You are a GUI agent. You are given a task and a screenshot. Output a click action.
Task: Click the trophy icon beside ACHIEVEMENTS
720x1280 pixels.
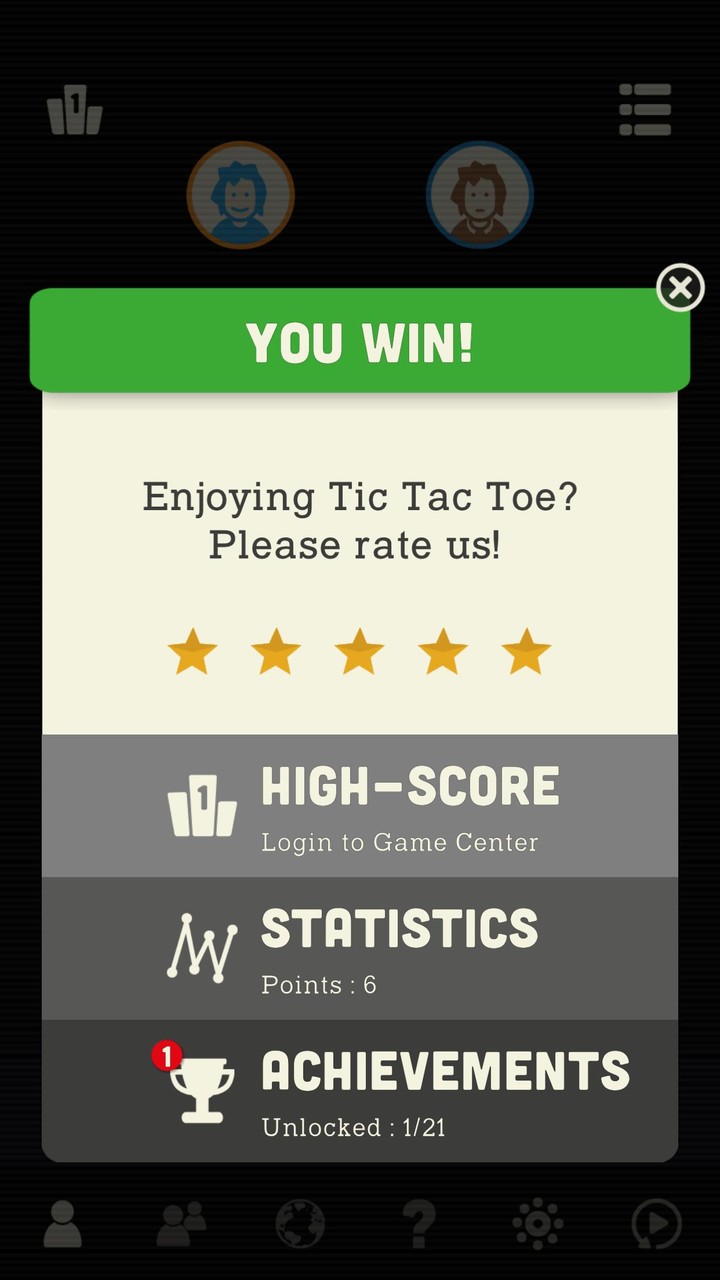203,1089
